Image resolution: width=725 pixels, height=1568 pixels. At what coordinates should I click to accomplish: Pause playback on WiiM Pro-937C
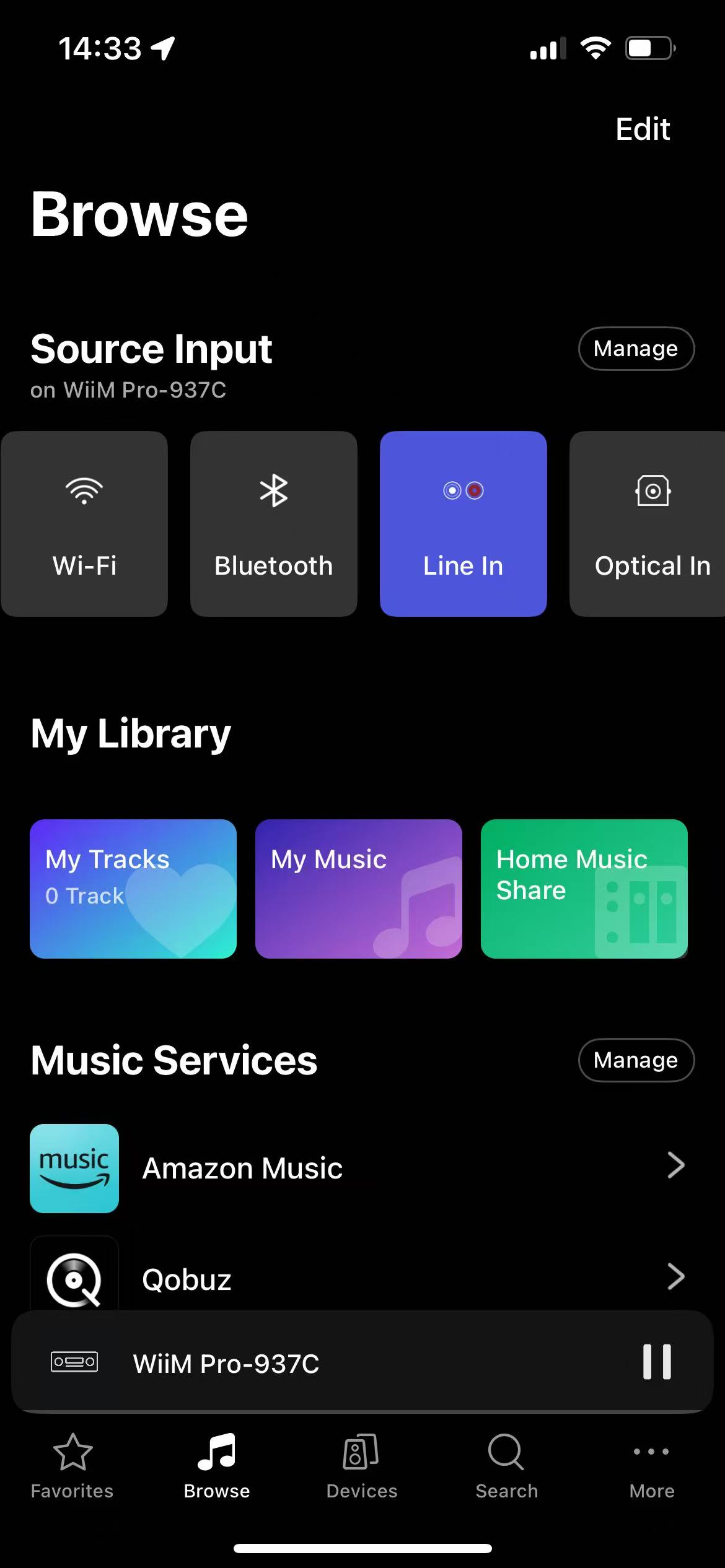(x=657, y=1362)
